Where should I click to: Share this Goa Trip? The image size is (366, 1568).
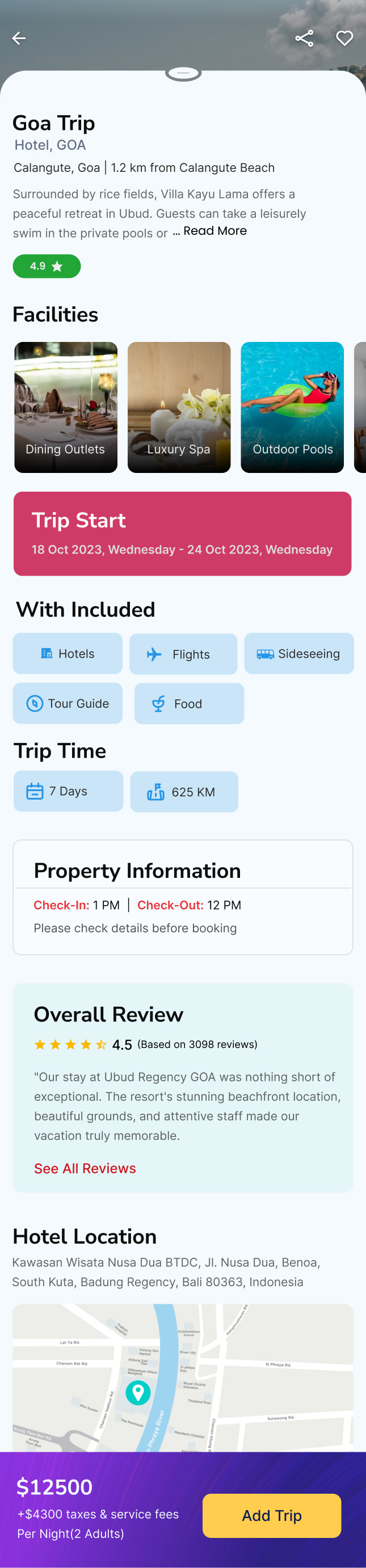coord(304,39)
